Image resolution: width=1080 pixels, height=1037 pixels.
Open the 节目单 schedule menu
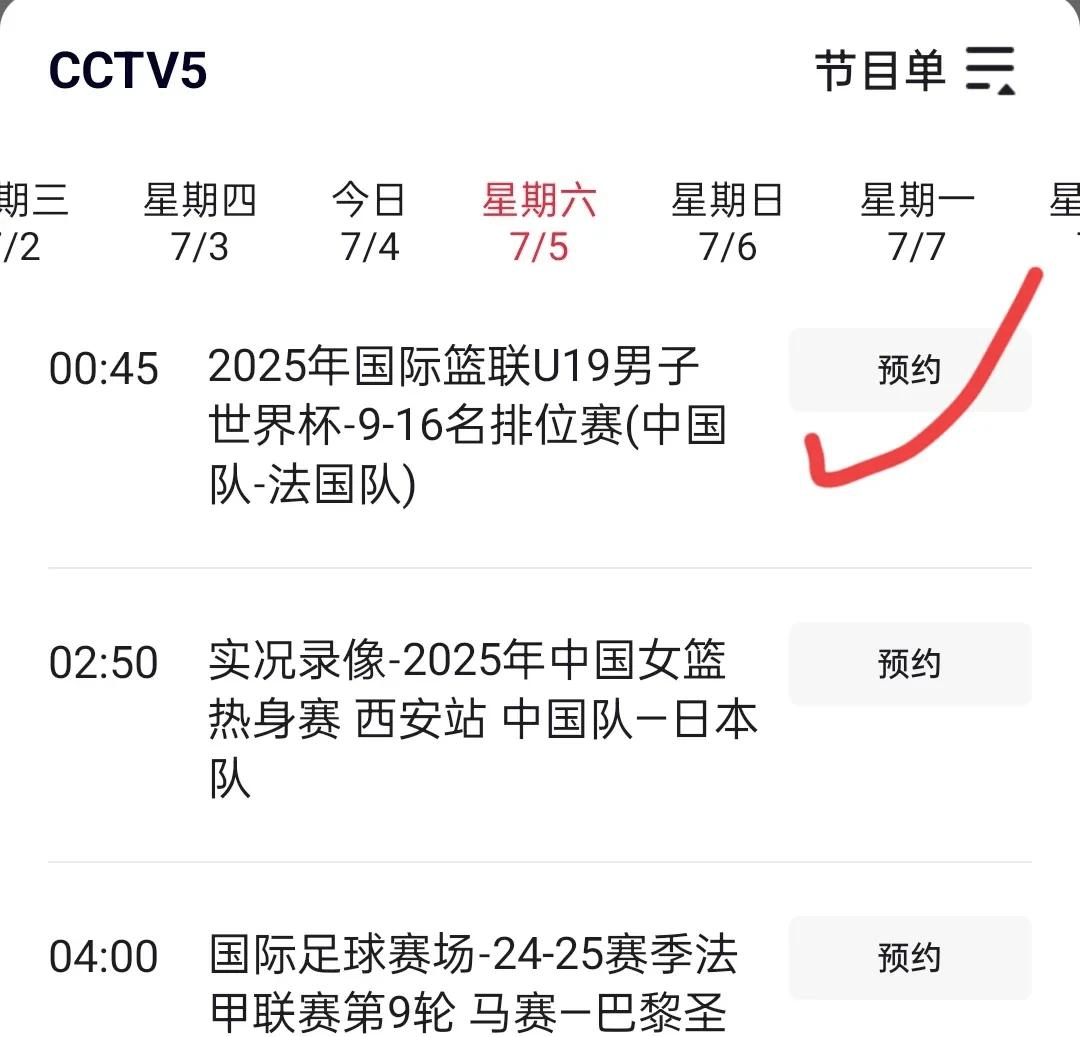(x=915, y=72)
